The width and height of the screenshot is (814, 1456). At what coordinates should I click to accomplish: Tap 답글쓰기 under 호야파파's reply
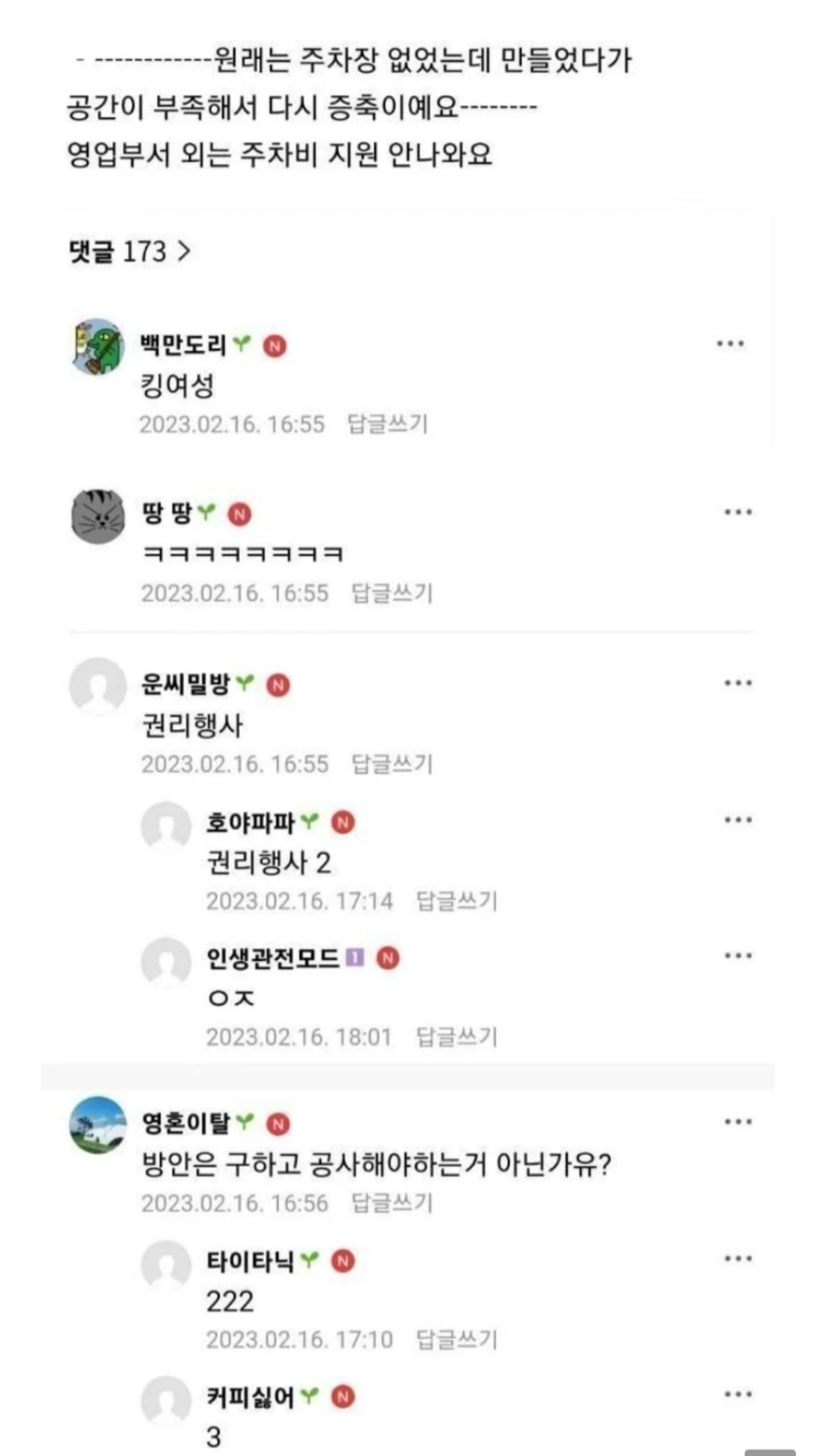(x=456, y=900)
